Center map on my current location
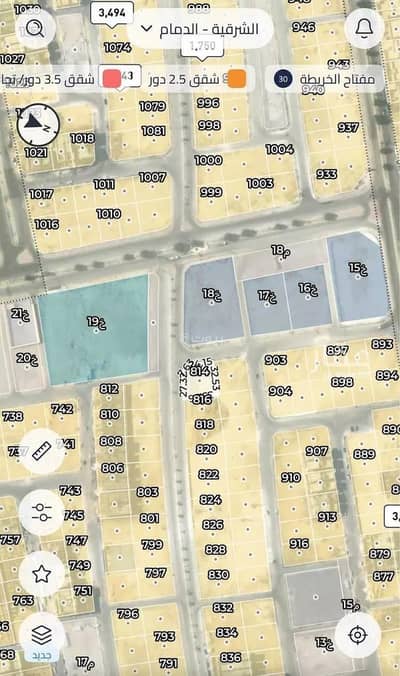 pyautogui.click(x=357, y=635)
